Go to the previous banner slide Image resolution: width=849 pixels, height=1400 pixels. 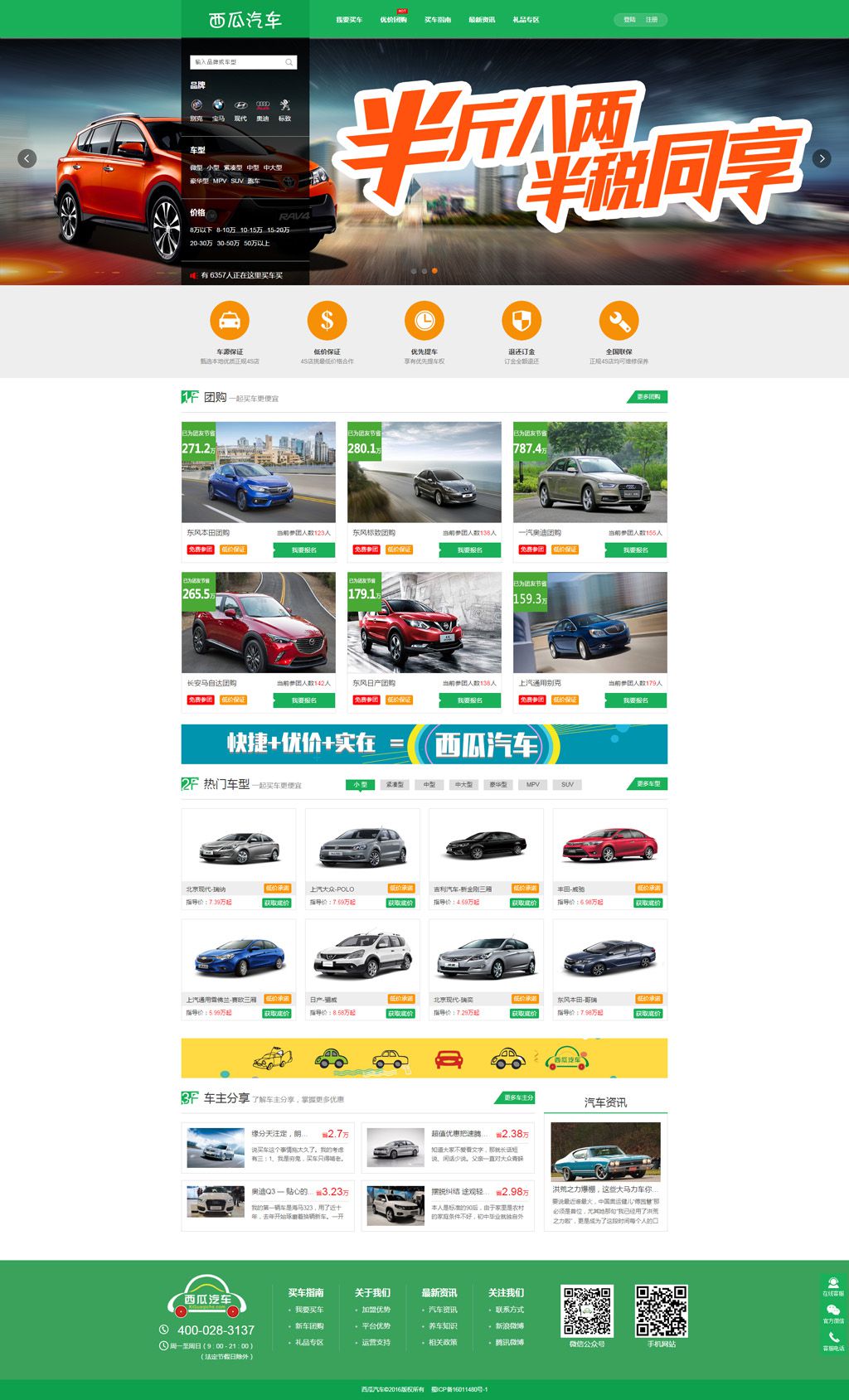coord(27,158)
